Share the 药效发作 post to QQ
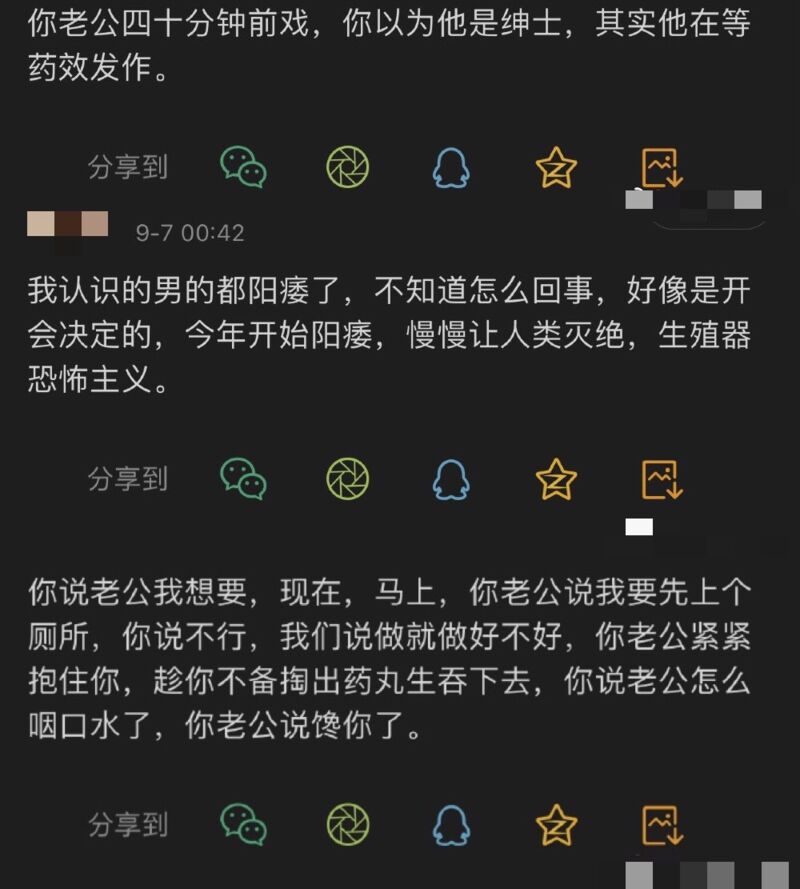Screen dimensions: 800x889 click(451, 167)
